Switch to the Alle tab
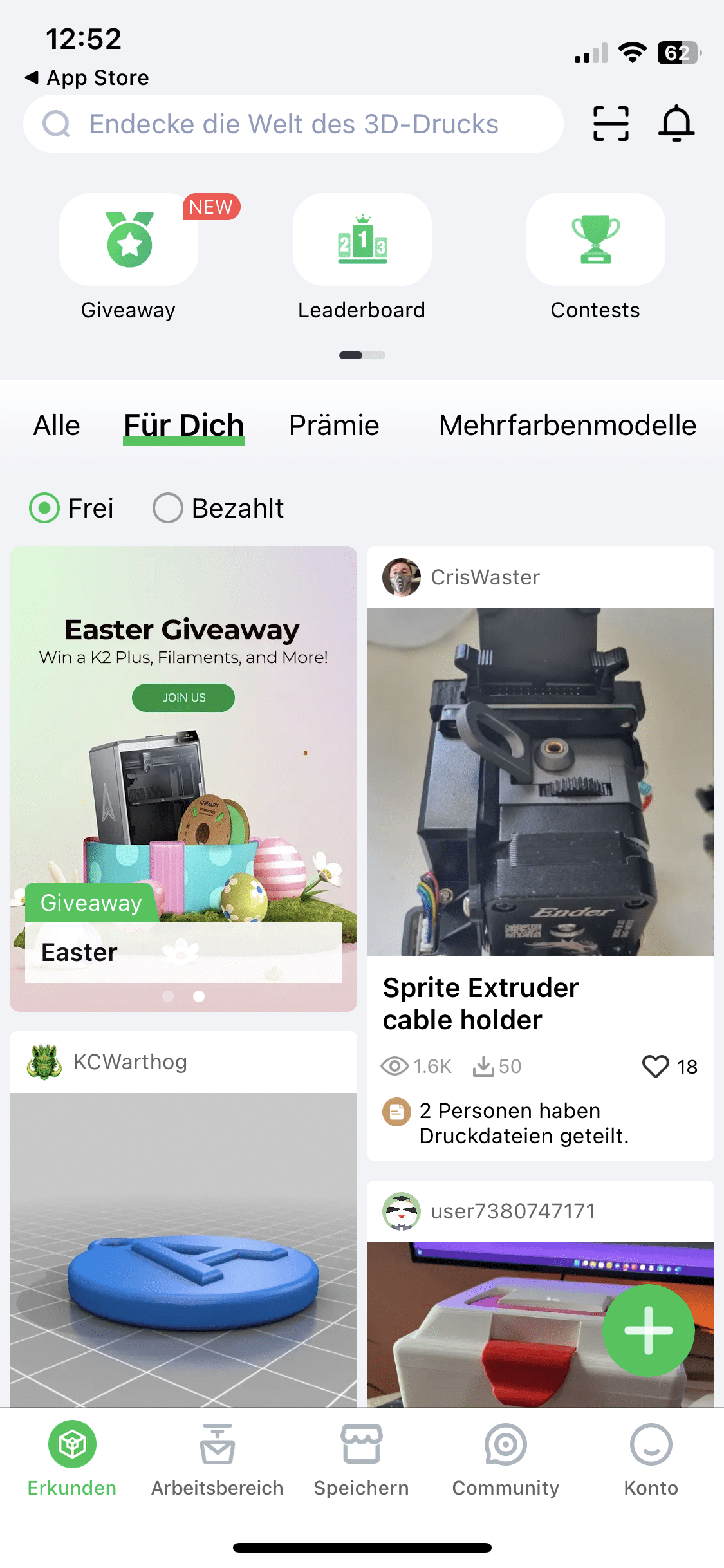 tap(57, 425)
